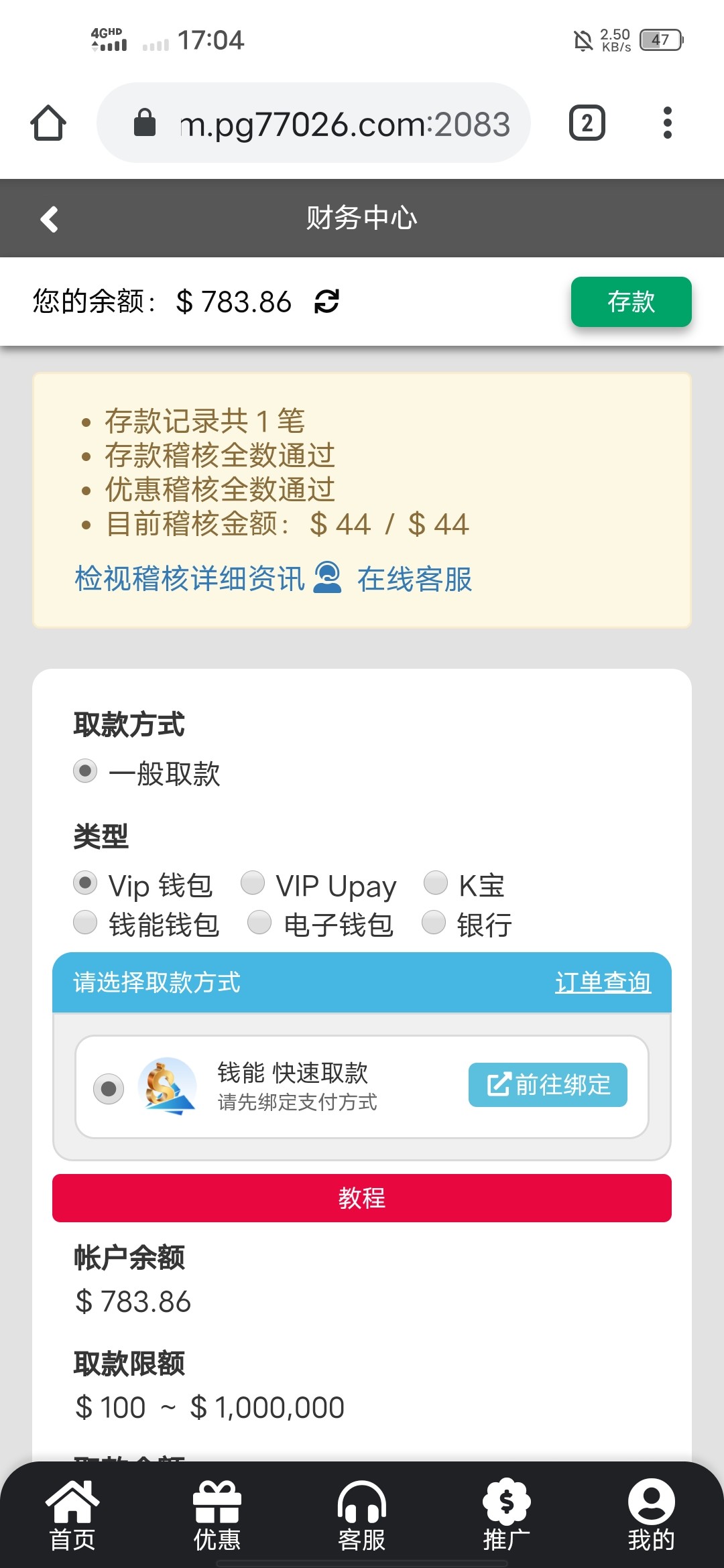Viewport: 724px width, 1568px height.
Task: Pick 电子钱包 as type
Action: click(320, 924)
